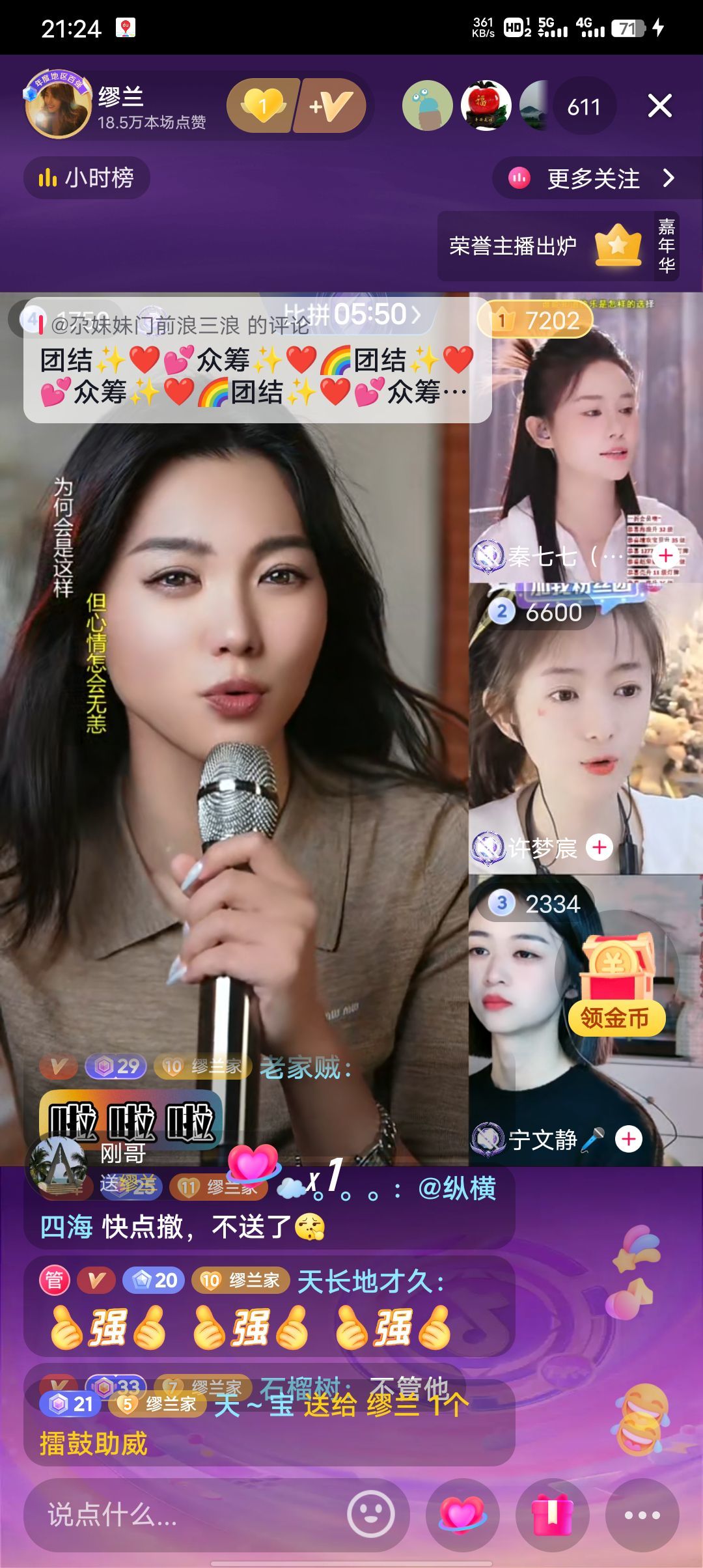
Task: Send a like with the heart button
Action: (x=462, y=1515)
